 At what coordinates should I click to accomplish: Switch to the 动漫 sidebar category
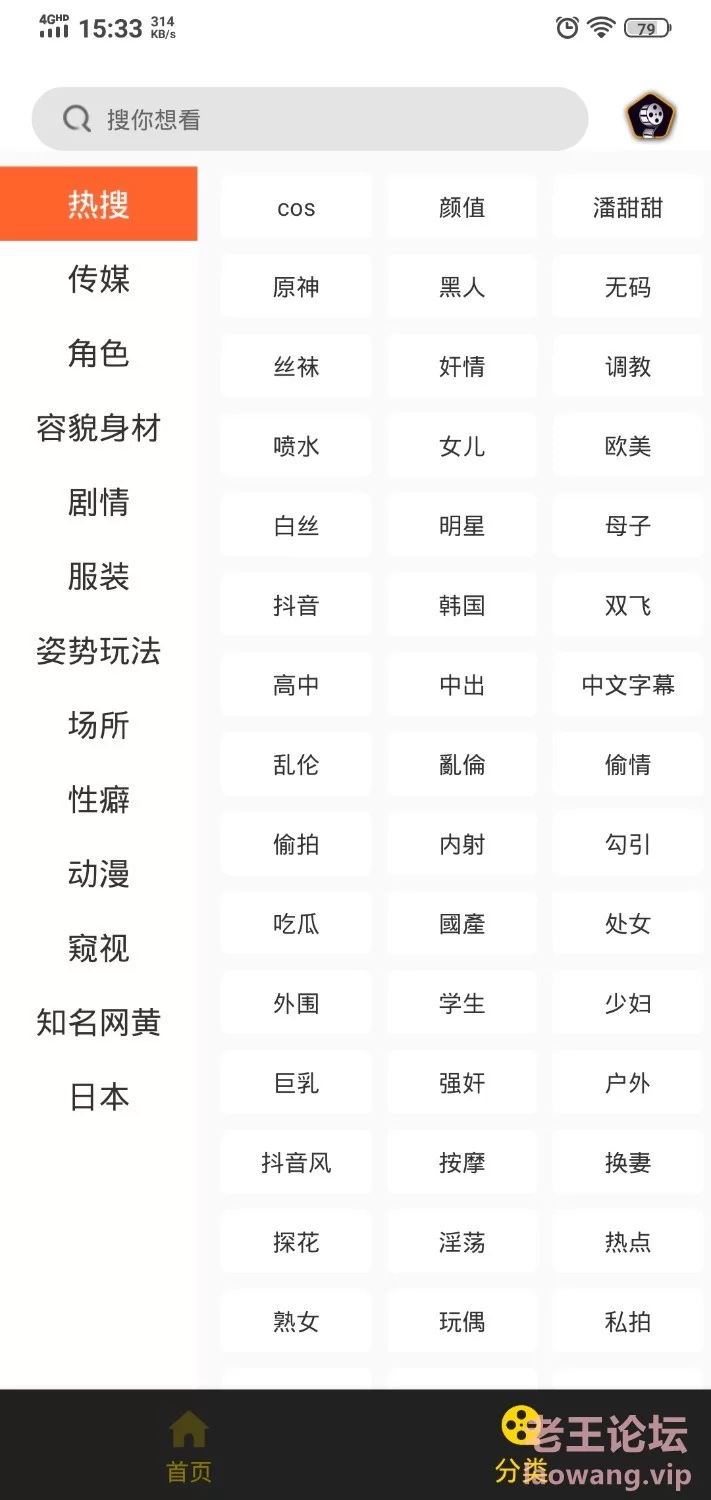(x=99, y=874)
